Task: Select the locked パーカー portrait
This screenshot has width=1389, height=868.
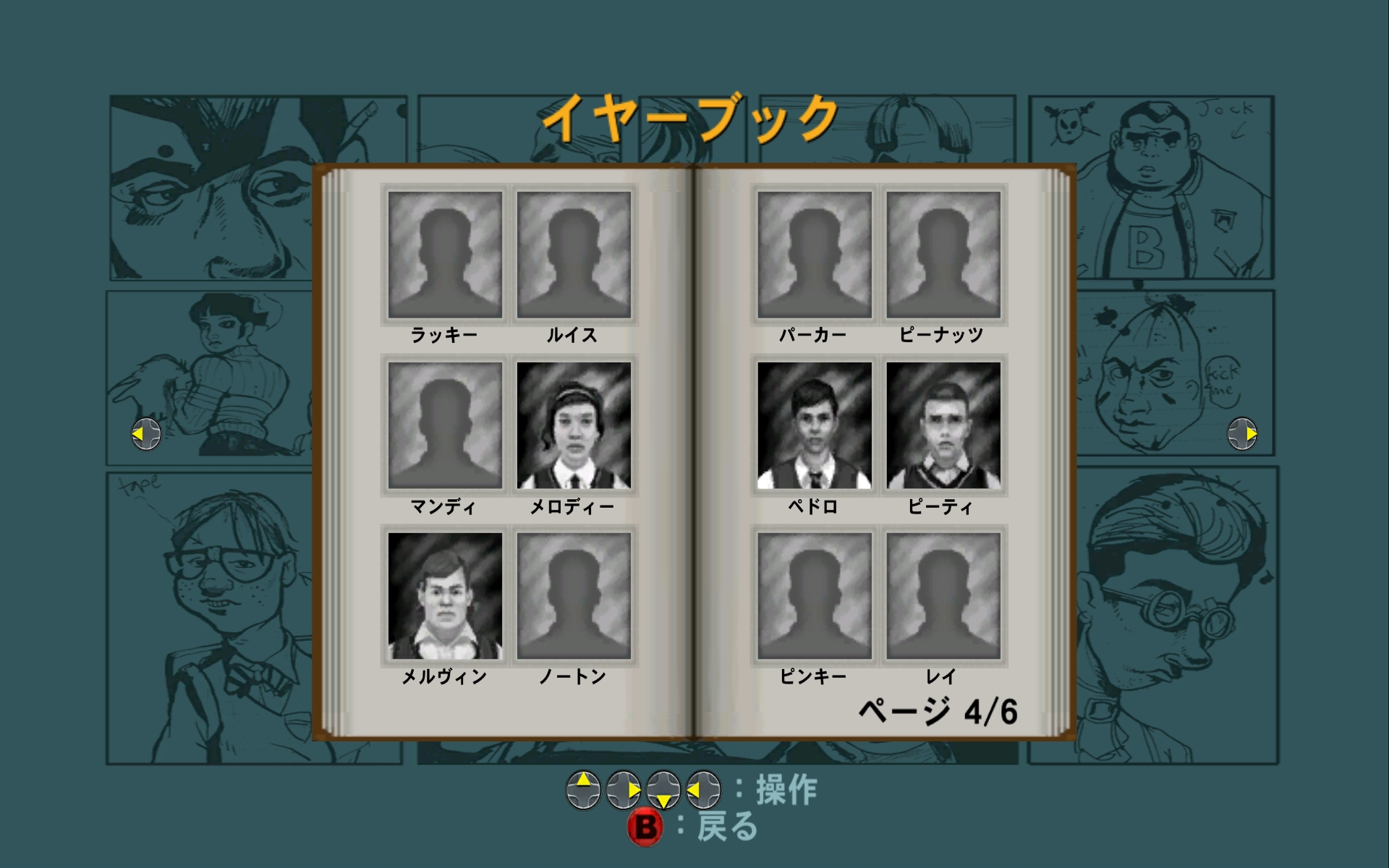Action: pos(815,255)
